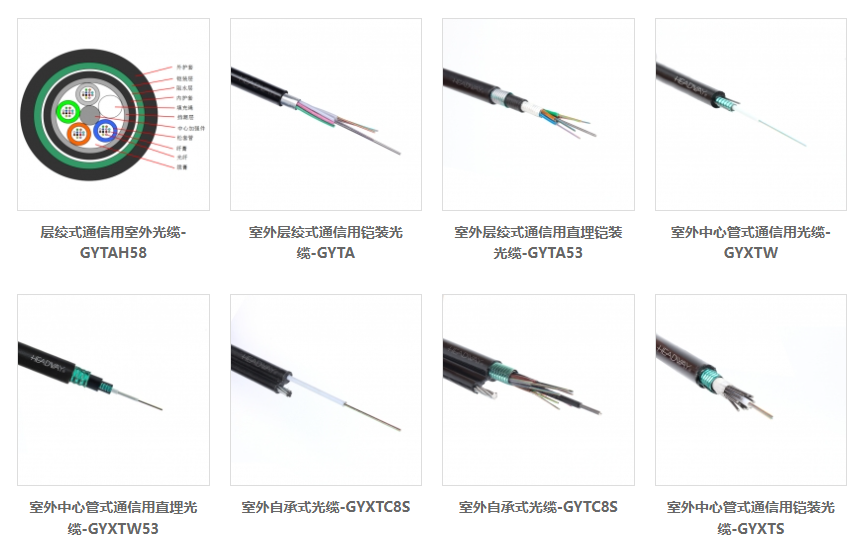Select the GYXTS armored cable product
Image resolution: width=856 pixels, height=548 pixels.
click(x=750, y=390)
